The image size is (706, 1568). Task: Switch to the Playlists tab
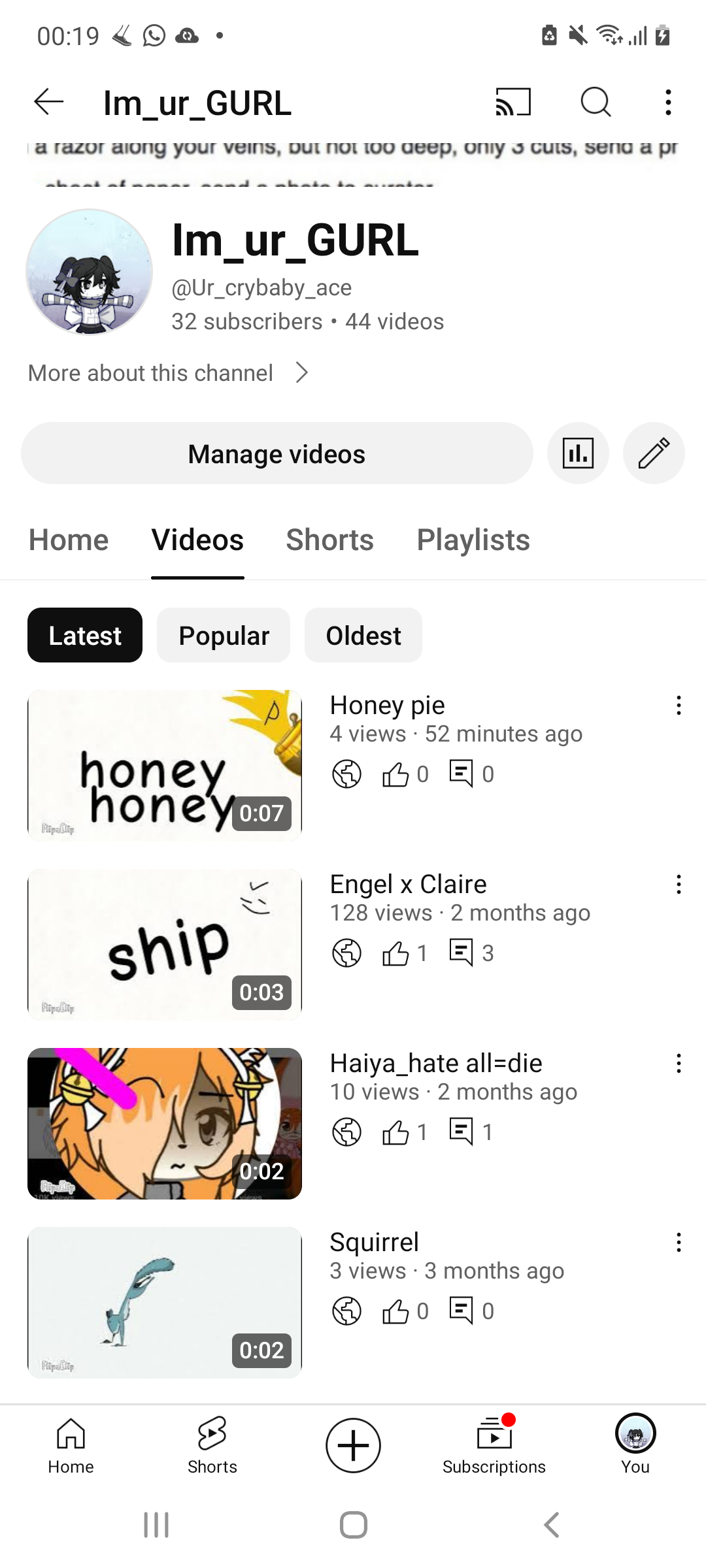pos(473,540)
